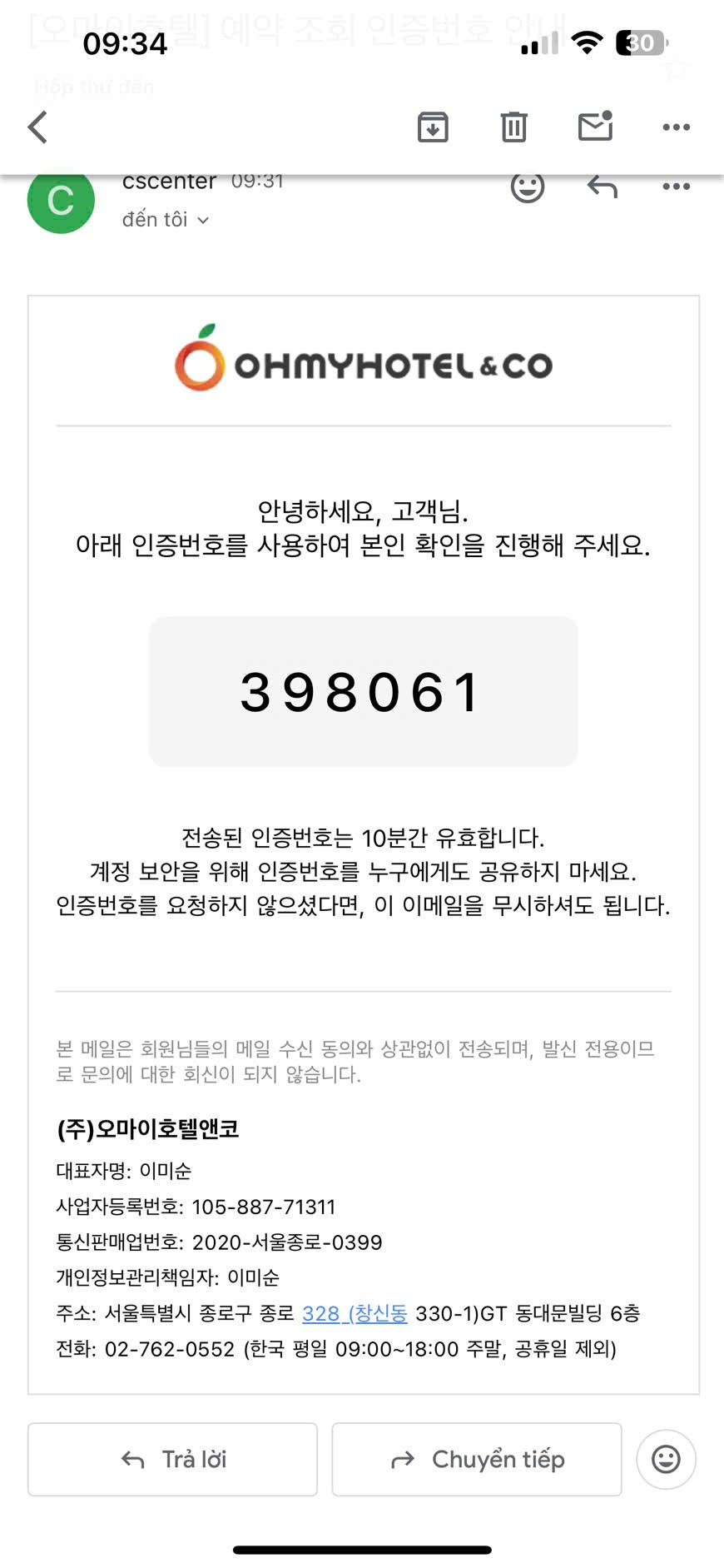Screen dimensions: 724x1568
Task: Open emoji reaction next to Chuyển tiếp
Action: (666, 1459)
